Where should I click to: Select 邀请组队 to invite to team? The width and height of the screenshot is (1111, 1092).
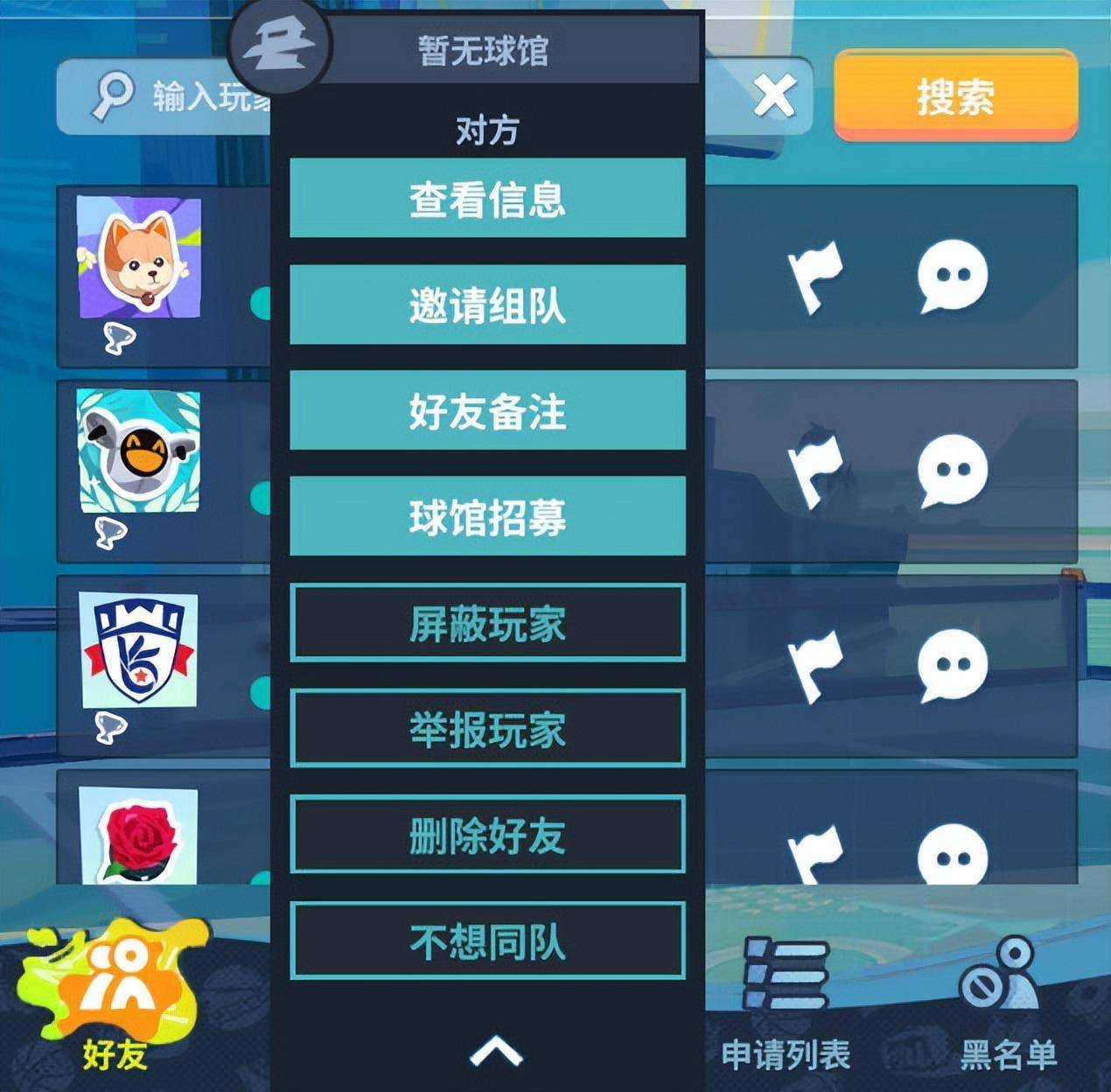point(487,305)
